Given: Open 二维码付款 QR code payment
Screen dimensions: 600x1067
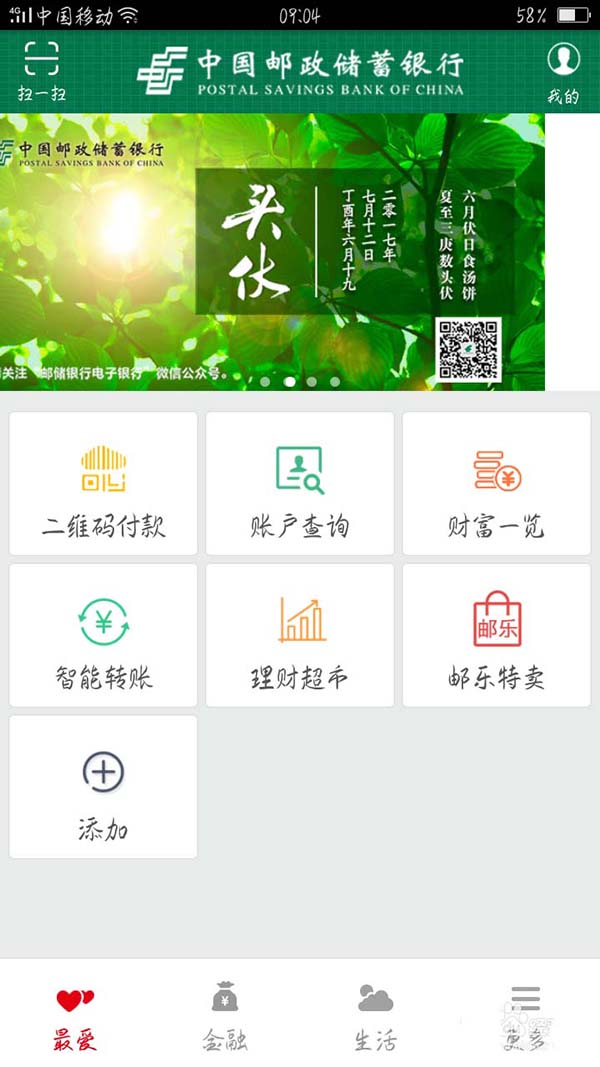Looking at the screenshot, I should coord(103,484).
